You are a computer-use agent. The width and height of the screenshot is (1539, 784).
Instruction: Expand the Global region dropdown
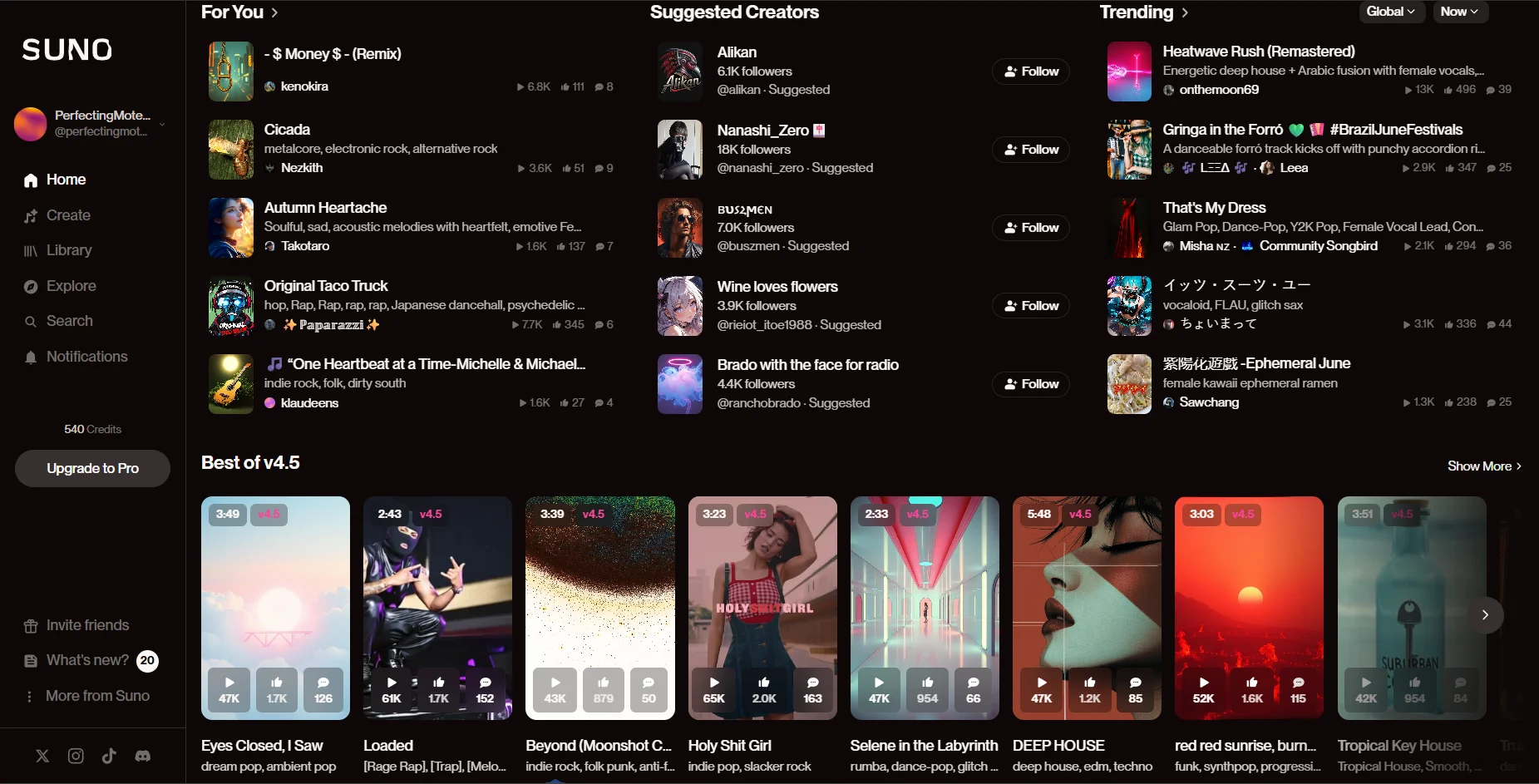tap(1390, 12)
